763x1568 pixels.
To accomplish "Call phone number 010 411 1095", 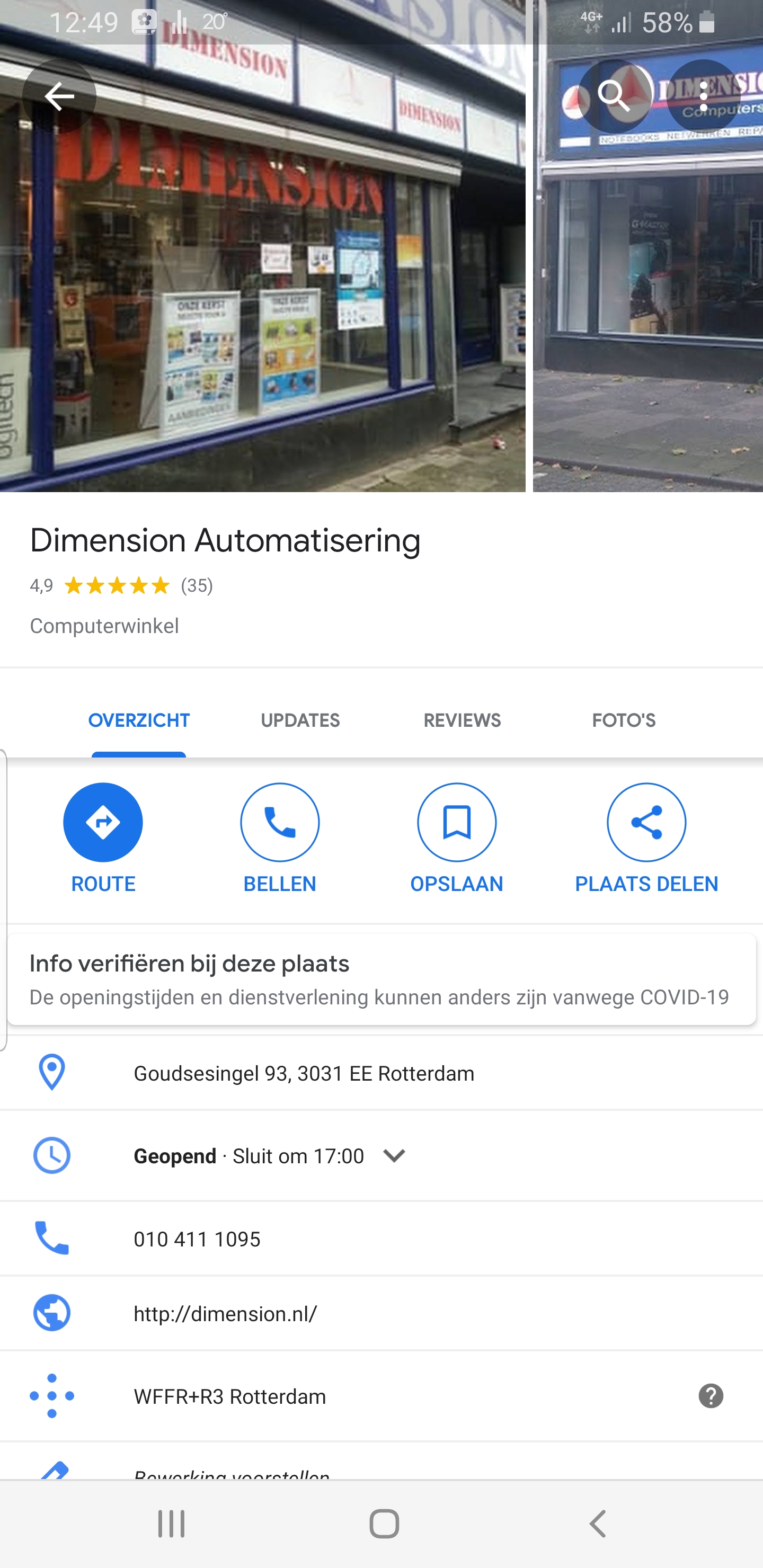I will pos(381,1238).
